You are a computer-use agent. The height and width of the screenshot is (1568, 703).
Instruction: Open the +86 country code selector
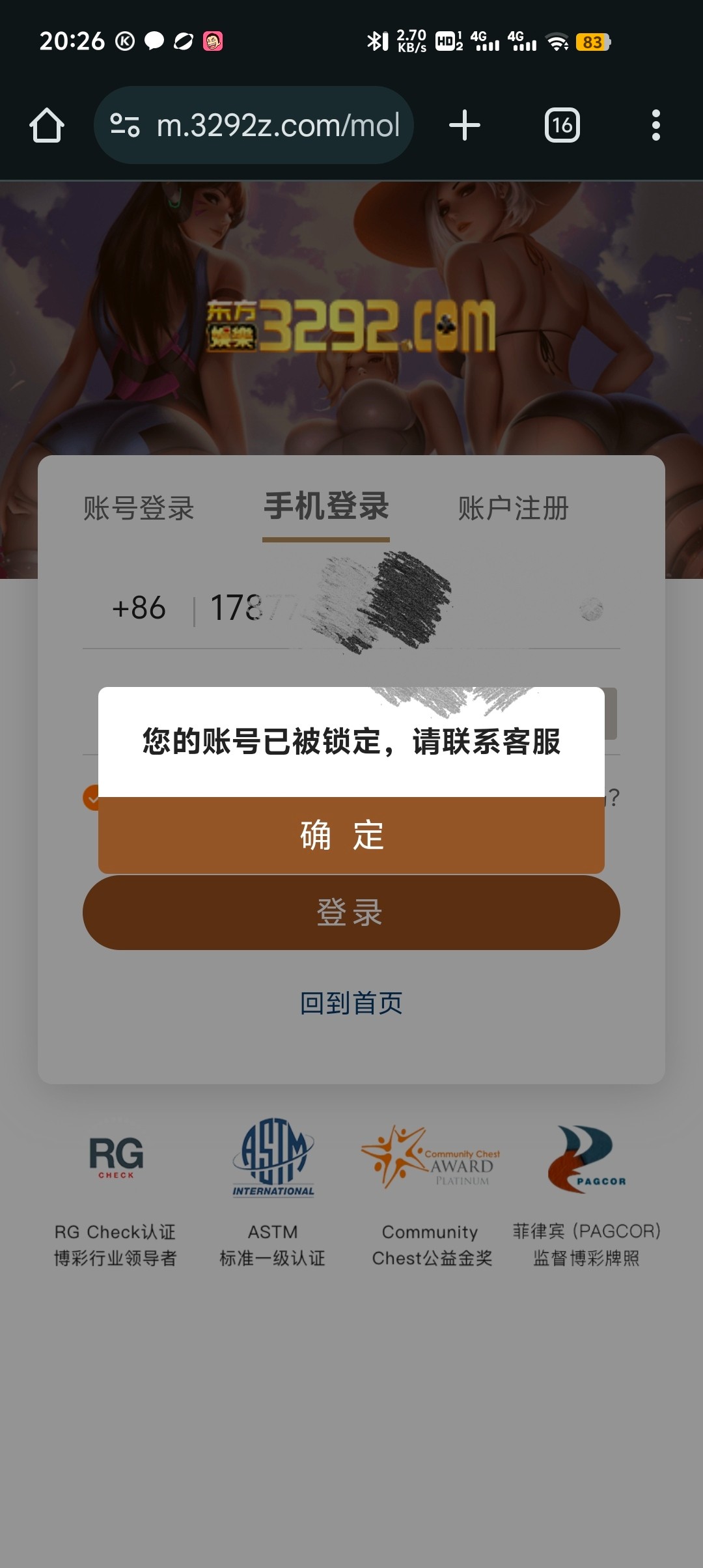139,609
